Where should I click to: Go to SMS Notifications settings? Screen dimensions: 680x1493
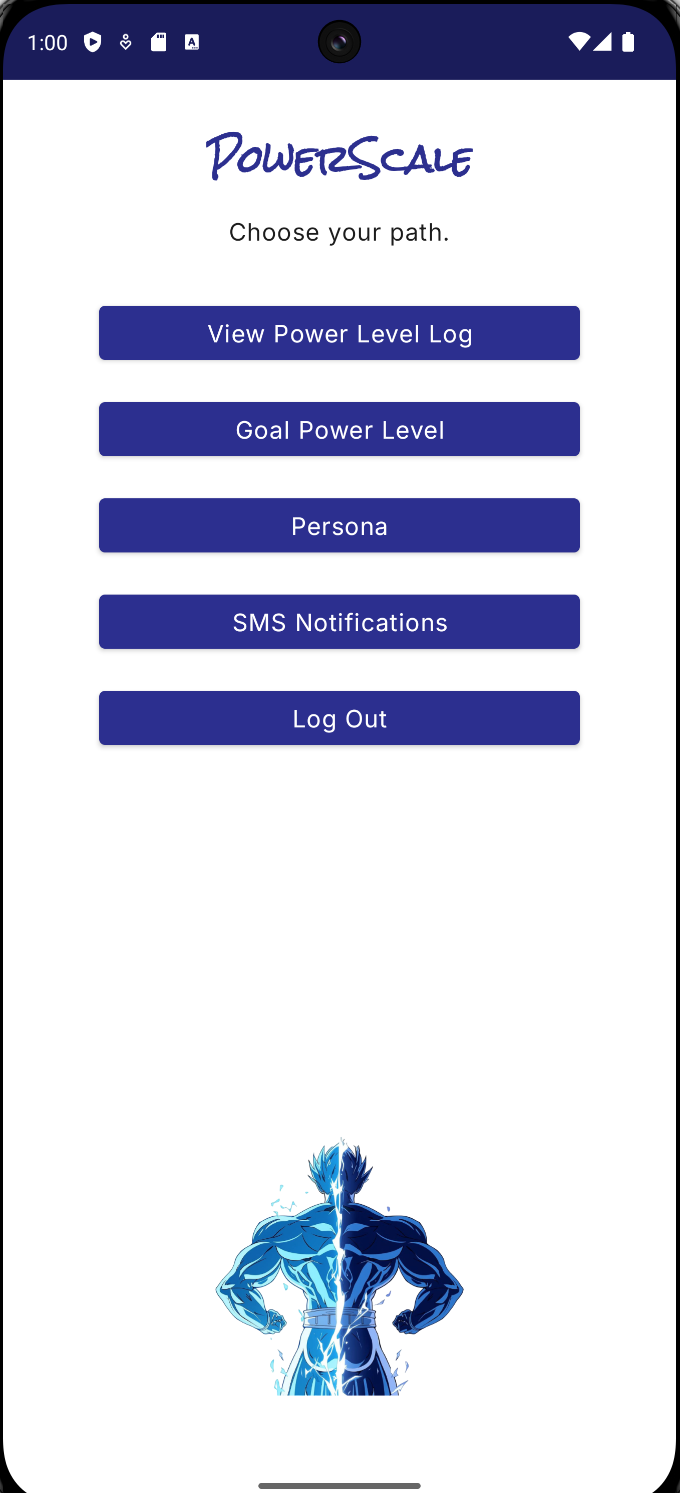[339, 622]
